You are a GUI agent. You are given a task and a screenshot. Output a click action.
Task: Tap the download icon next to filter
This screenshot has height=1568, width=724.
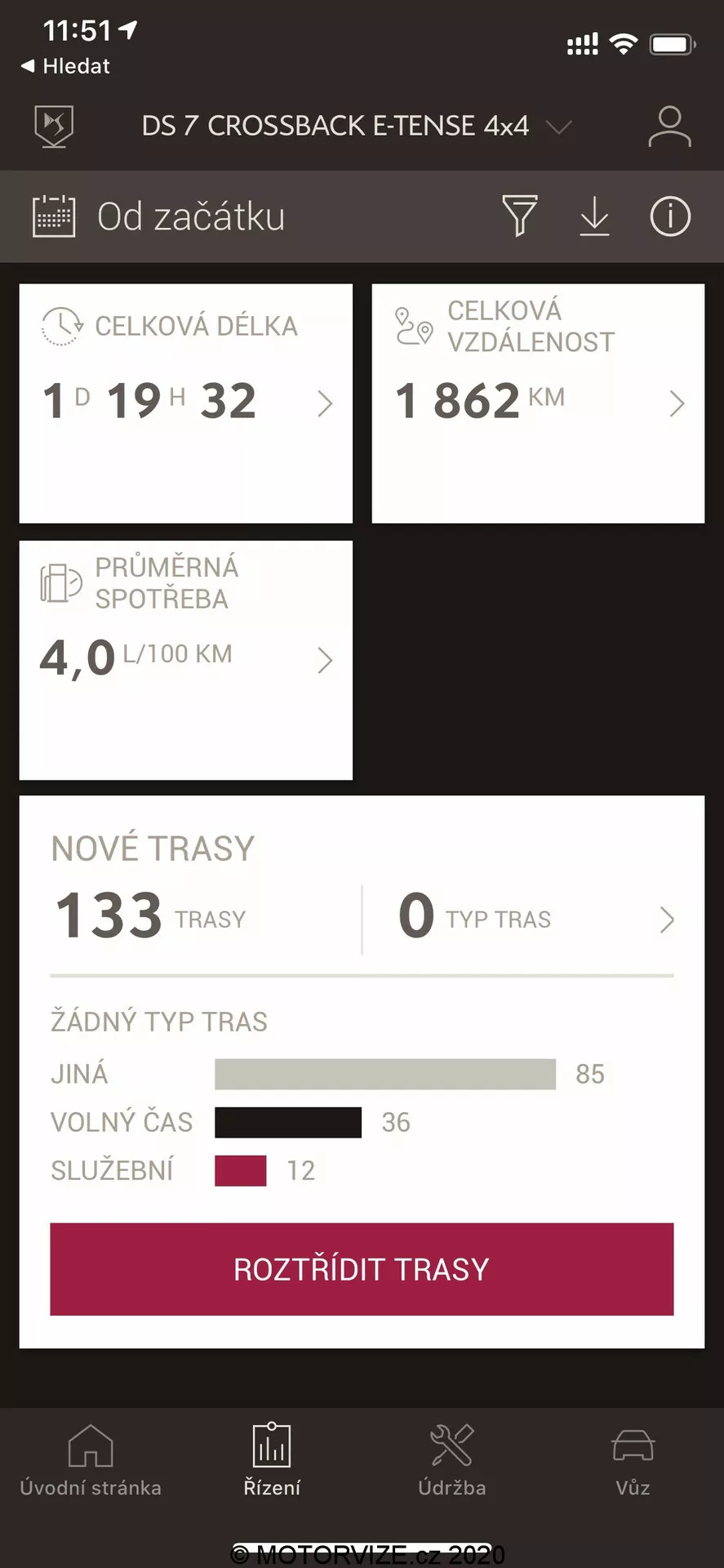[x=595, y=216]
